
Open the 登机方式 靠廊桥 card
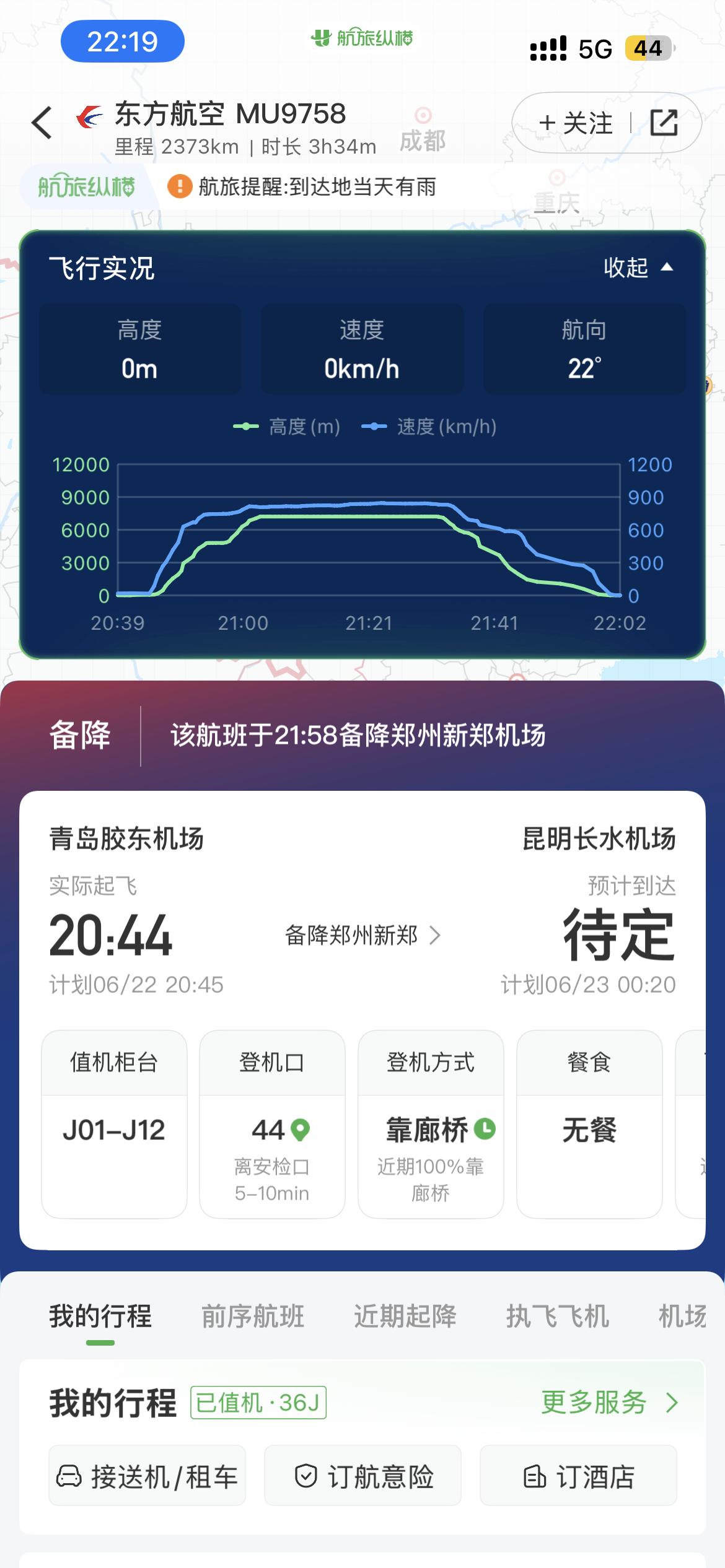click(x=431, y=1124)
